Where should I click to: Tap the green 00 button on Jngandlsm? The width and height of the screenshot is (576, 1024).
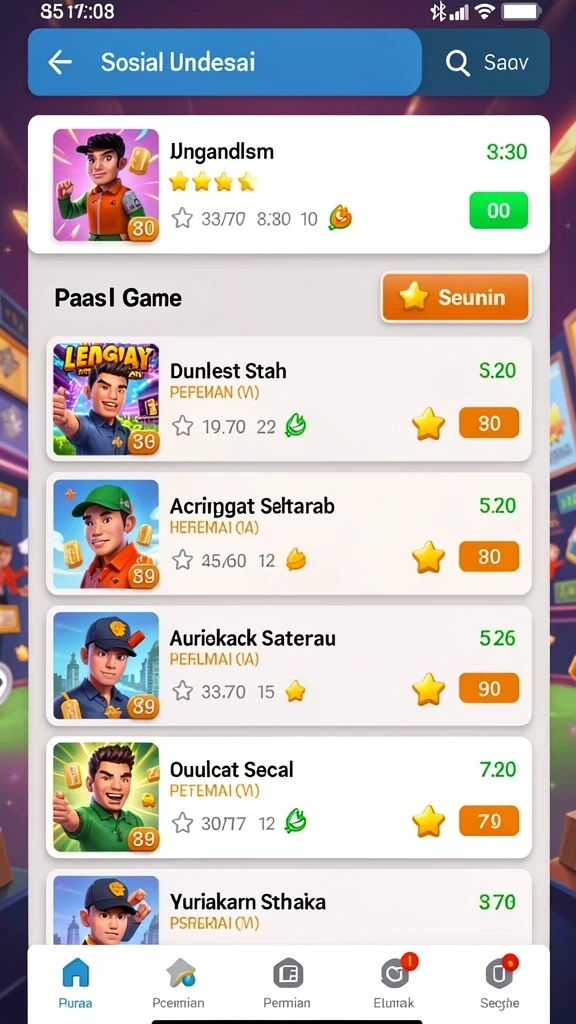click(498, 210)
